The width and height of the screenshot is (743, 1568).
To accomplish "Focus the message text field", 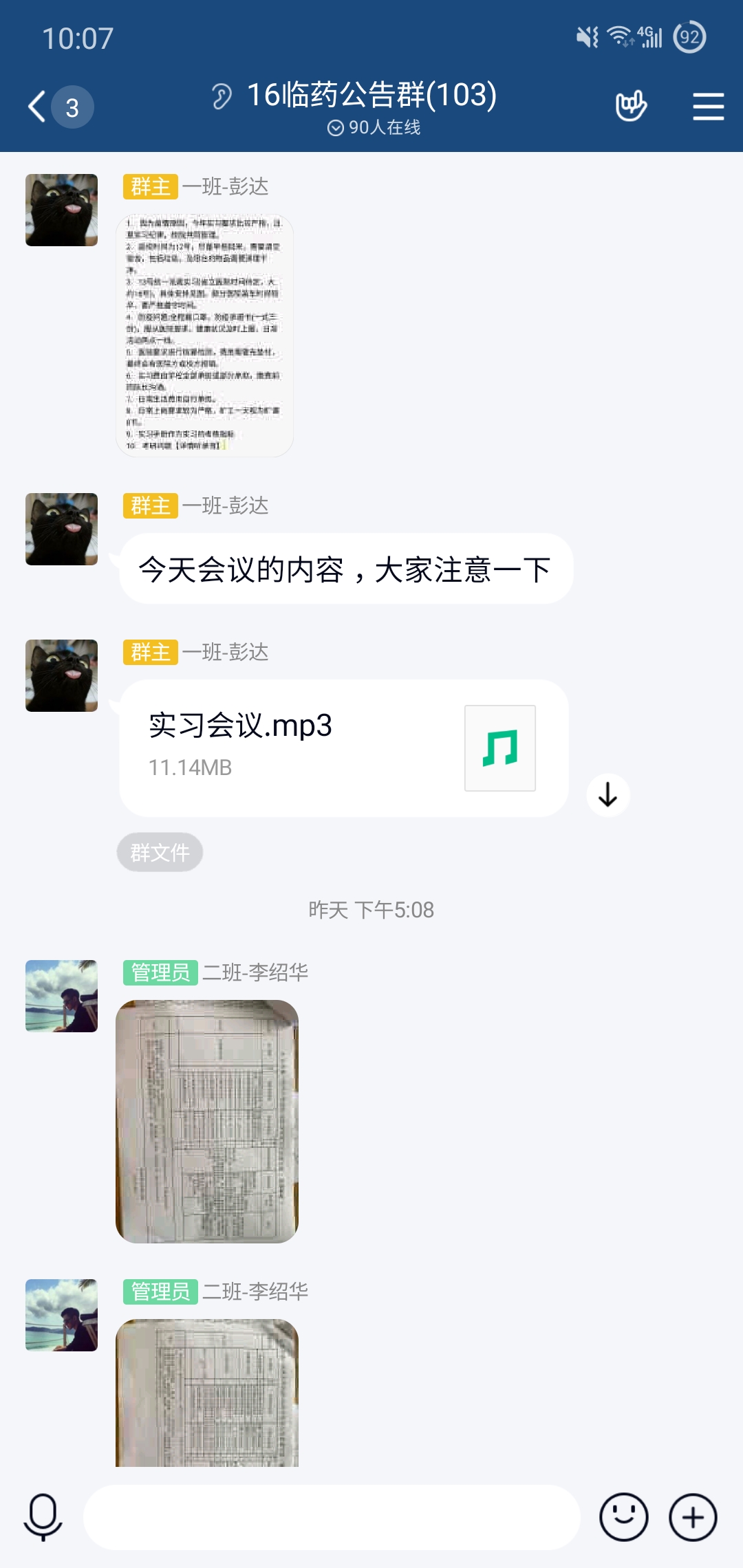I will 331,1517.
